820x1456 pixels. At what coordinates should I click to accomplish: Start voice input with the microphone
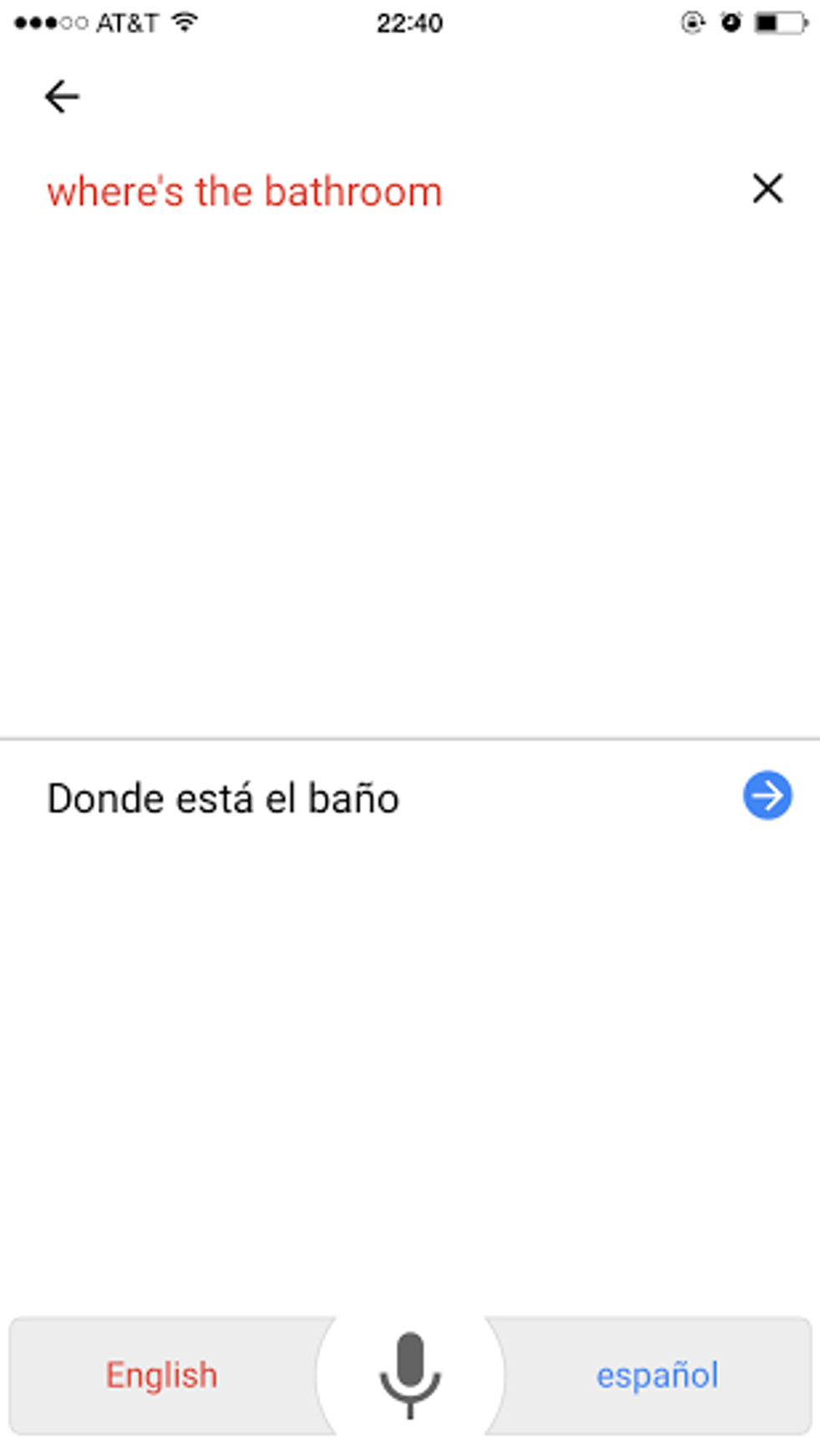click(x=410, y=1374)
